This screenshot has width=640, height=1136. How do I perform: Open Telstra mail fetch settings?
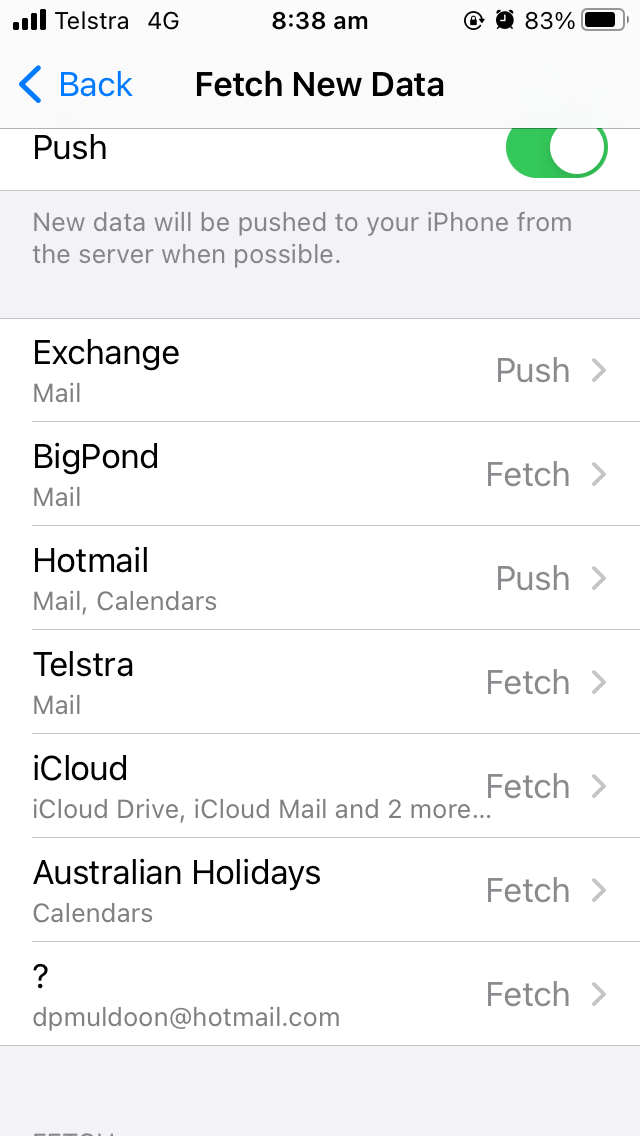pos(320,682)
